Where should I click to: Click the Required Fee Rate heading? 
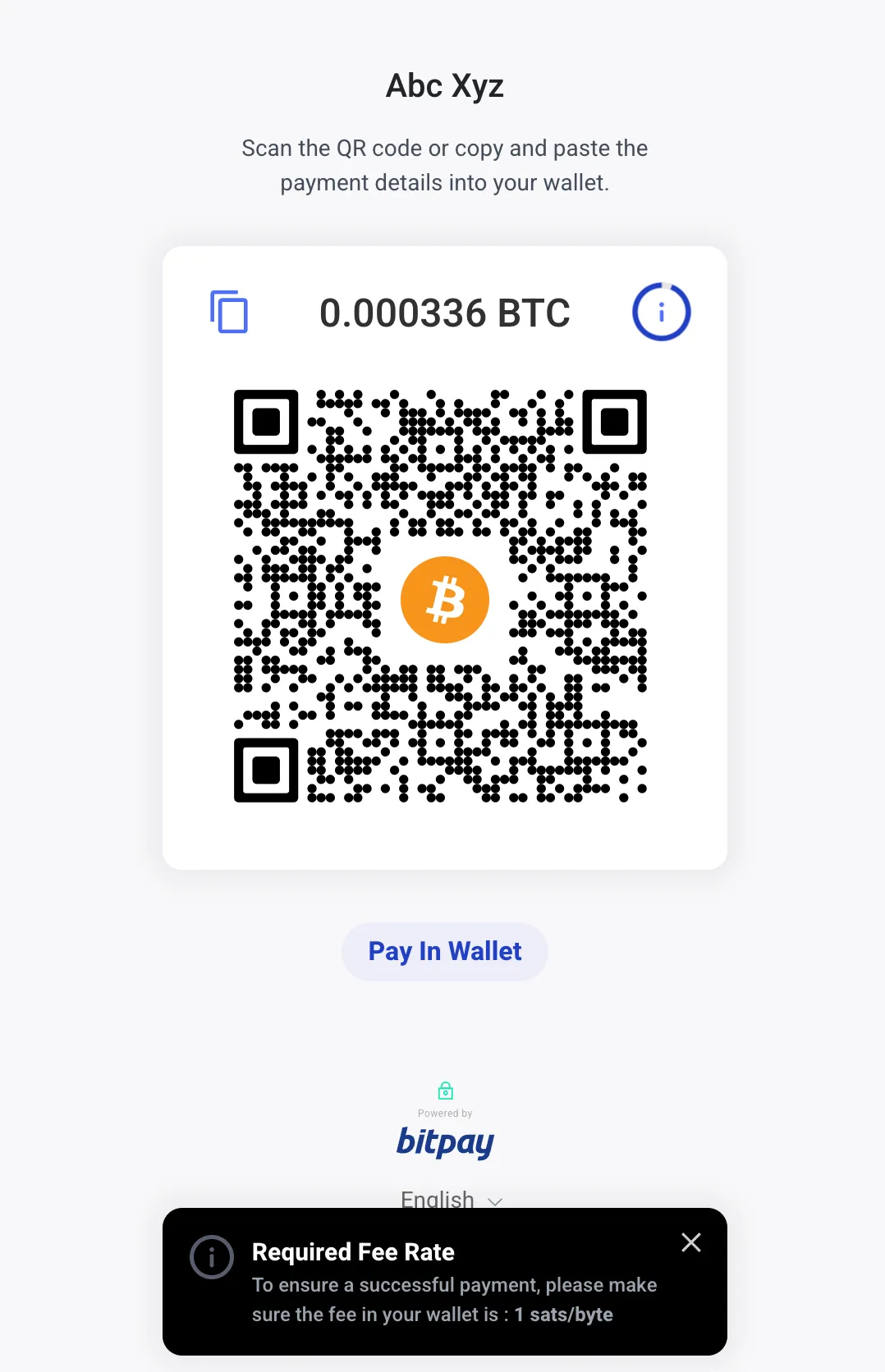click(x=353, y=1251)
